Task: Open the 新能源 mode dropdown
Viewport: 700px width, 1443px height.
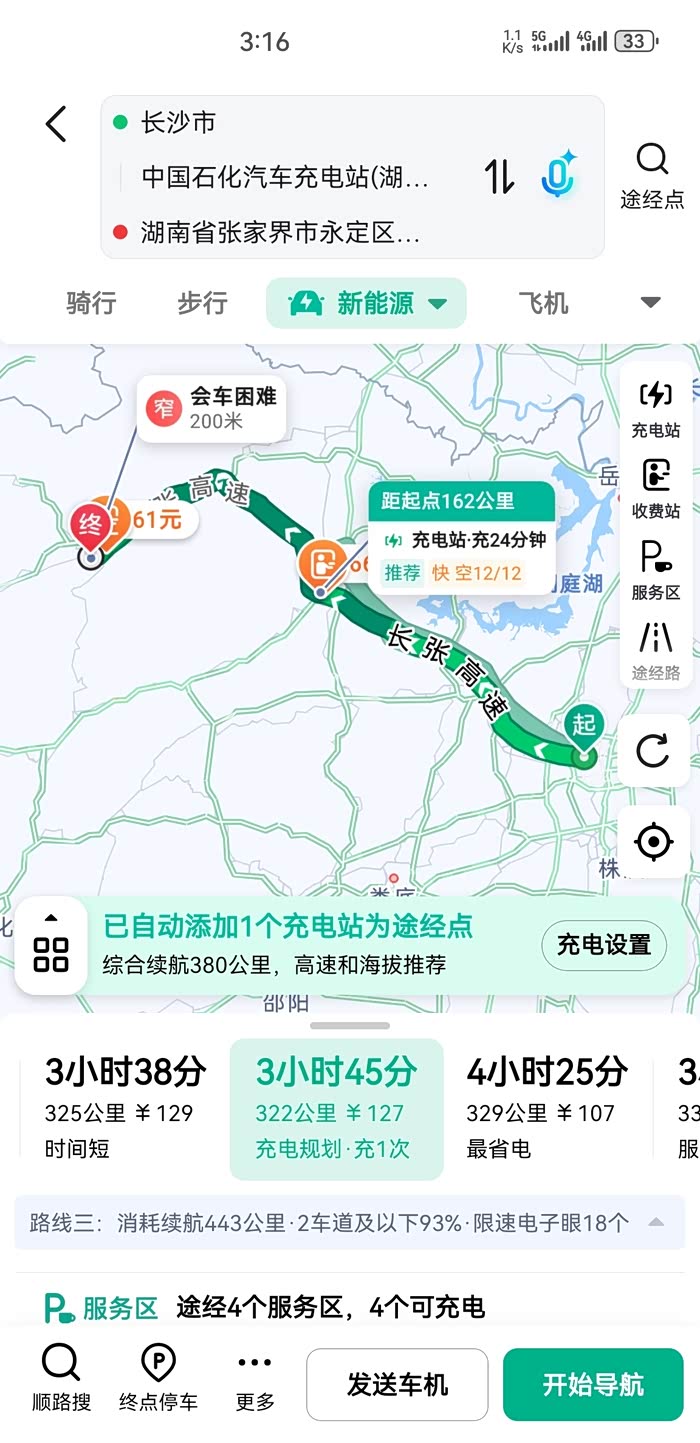Action: pyautogui.click(x=366, y=303)
